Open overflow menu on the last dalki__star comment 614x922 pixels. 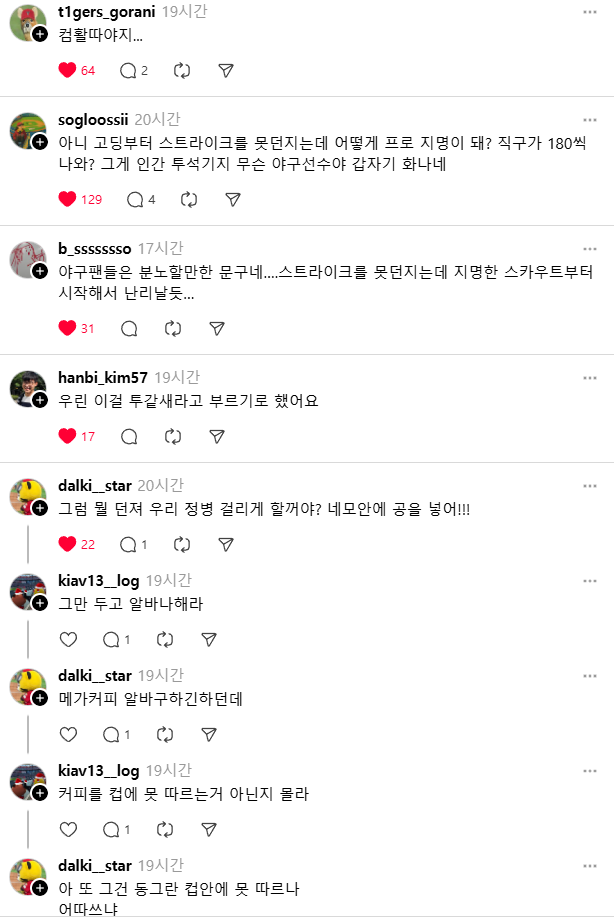[590, 866]
